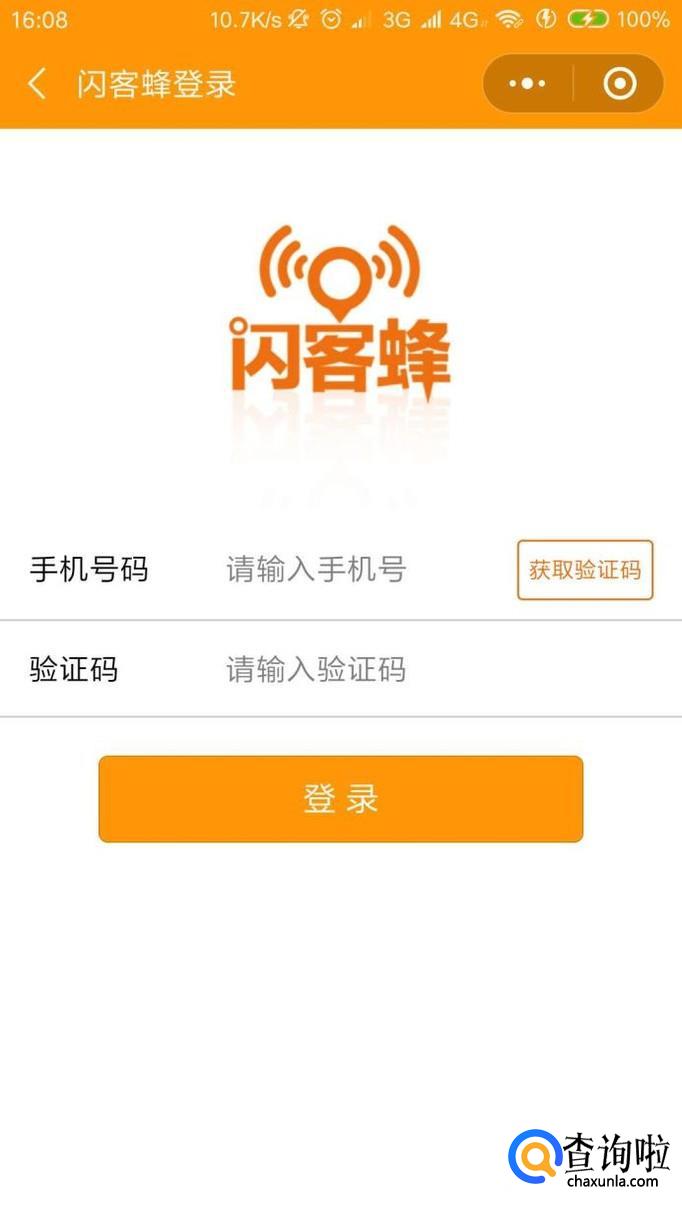Tap the orange 登录 button
The width and height of the screenshot is (682, 1212).
pos(340,799)
